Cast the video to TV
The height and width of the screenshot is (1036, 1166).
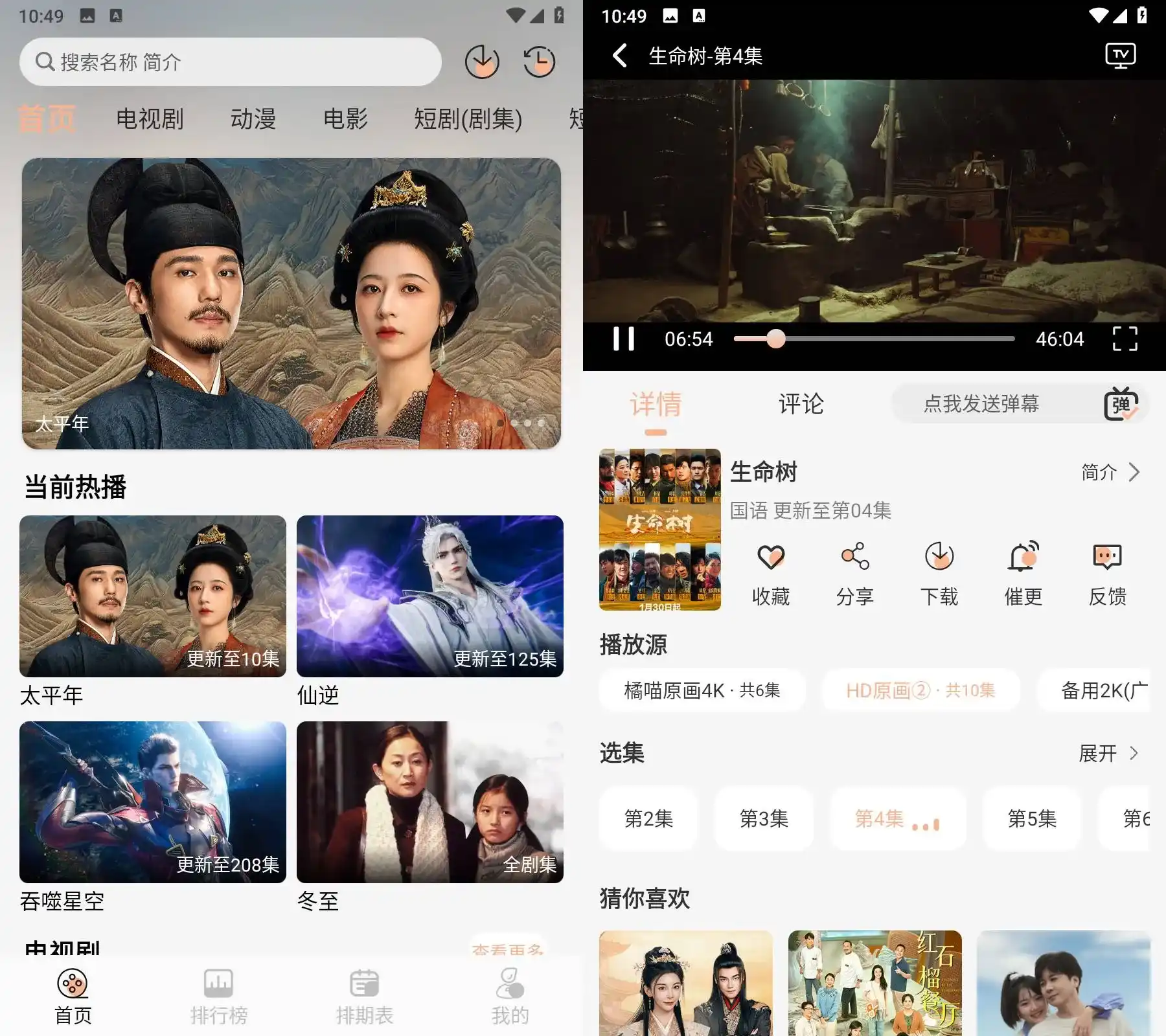[1120, 56]
